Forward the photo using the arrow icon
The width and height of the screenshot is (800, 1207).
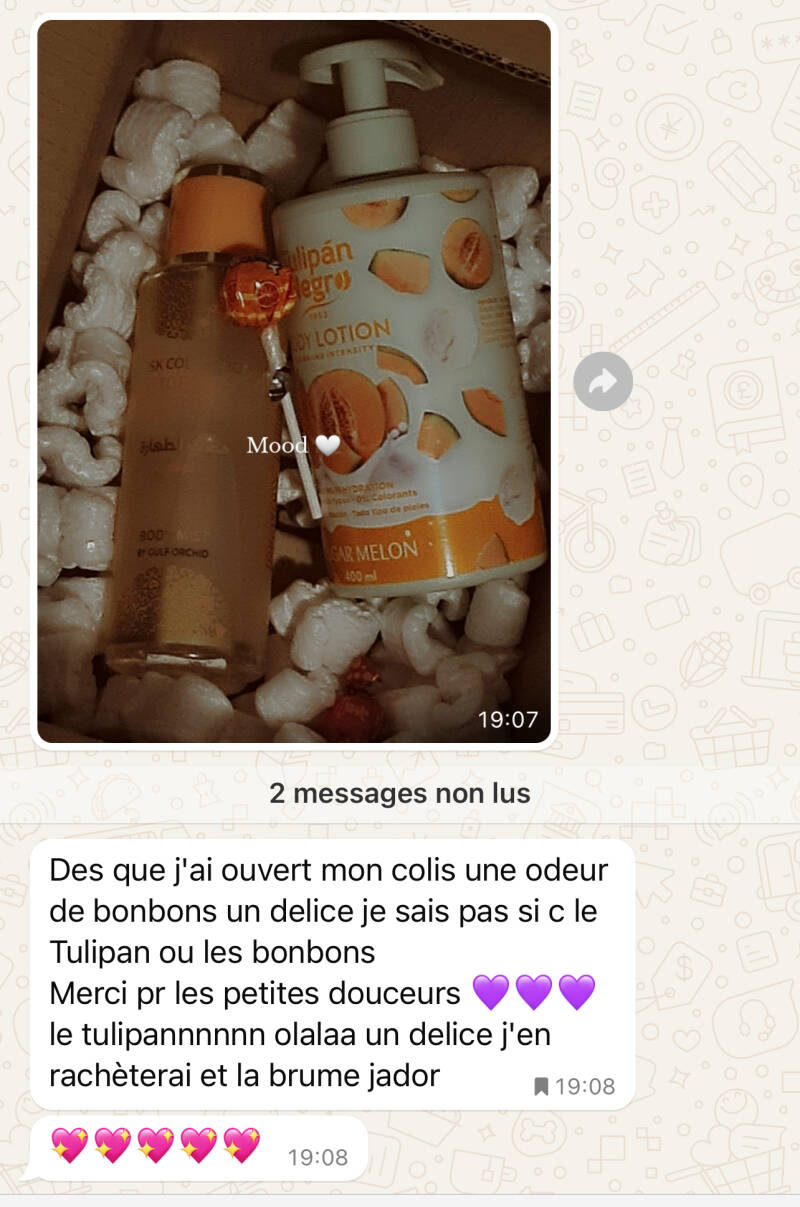pos(603,381)
